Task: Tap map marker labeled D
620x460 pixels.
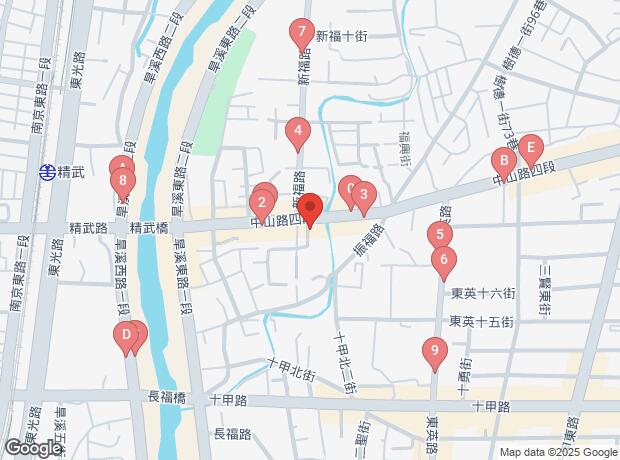Action: point(126,336)
